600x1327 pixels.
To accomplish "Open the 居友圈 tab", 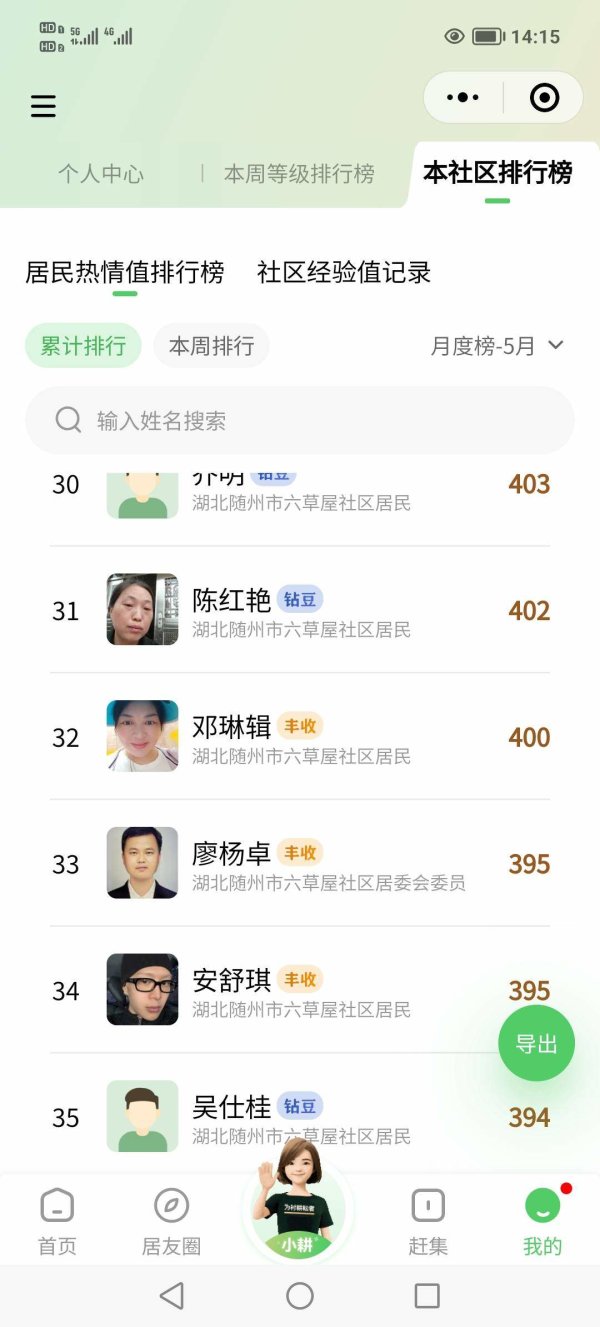I will coord(171,1221).
